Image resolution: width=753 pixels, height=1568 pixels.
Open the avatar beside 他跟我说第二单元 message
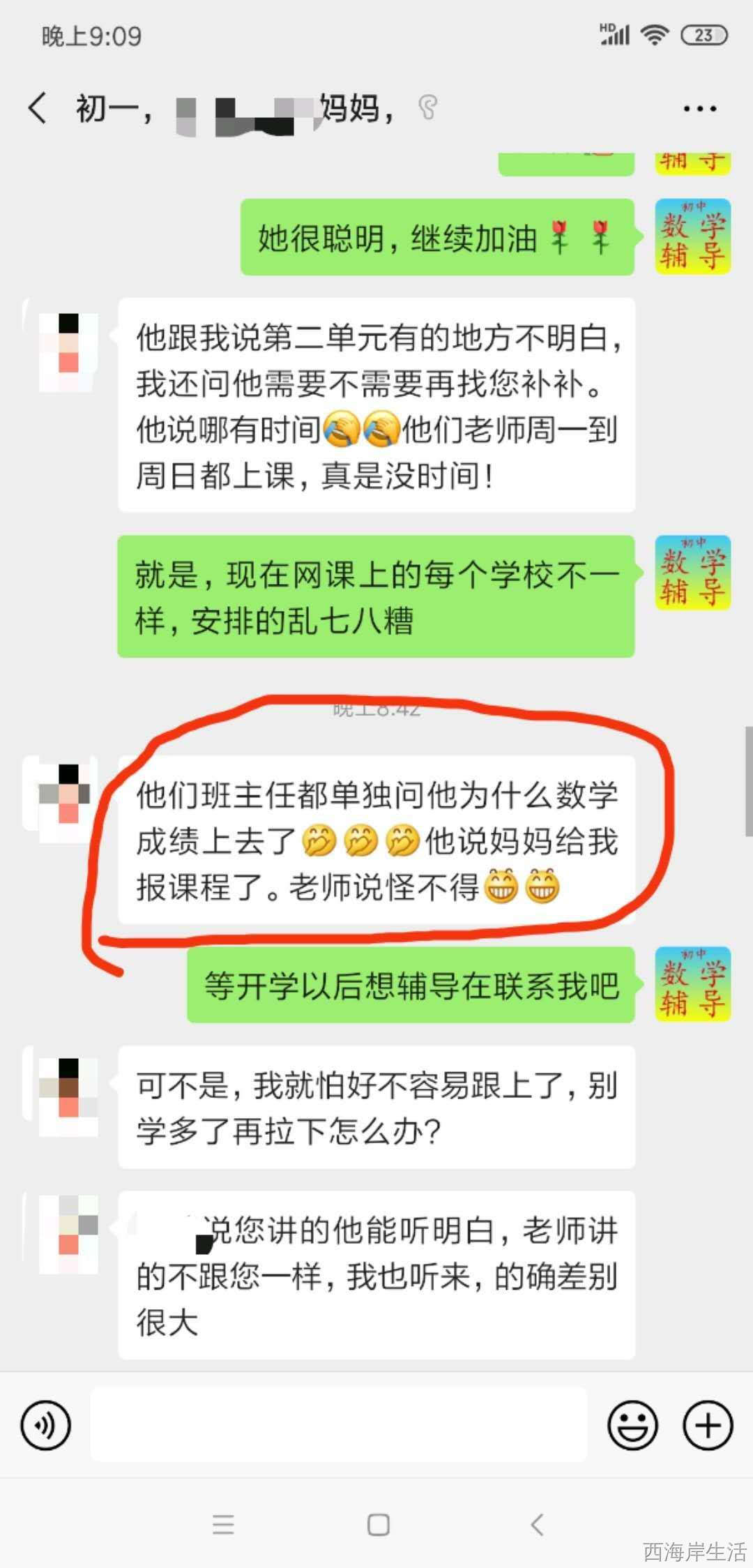point(68,343)
